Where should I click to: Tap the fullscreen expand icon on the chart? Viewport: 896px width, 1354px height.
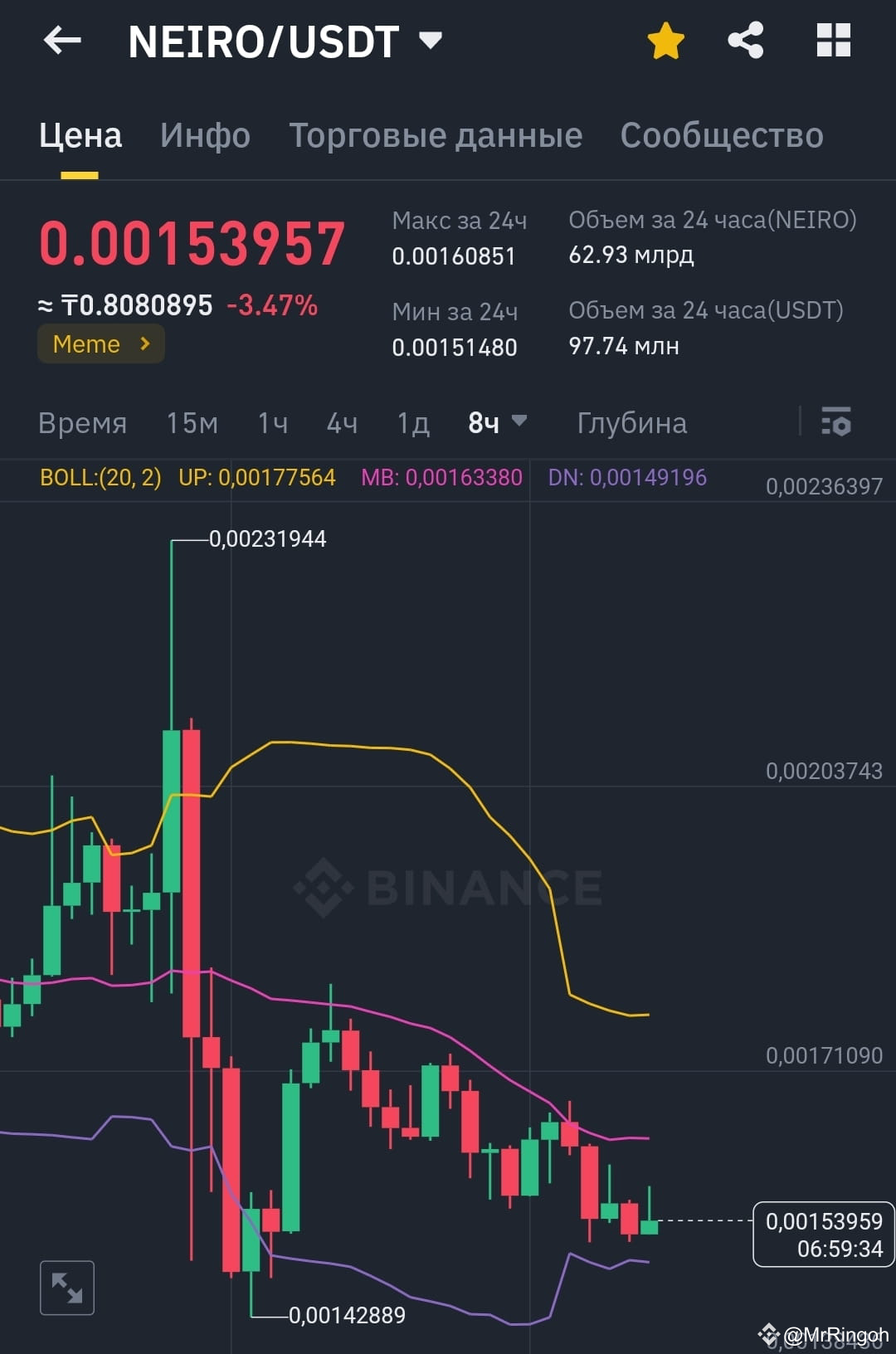(x=66, y=1288)
